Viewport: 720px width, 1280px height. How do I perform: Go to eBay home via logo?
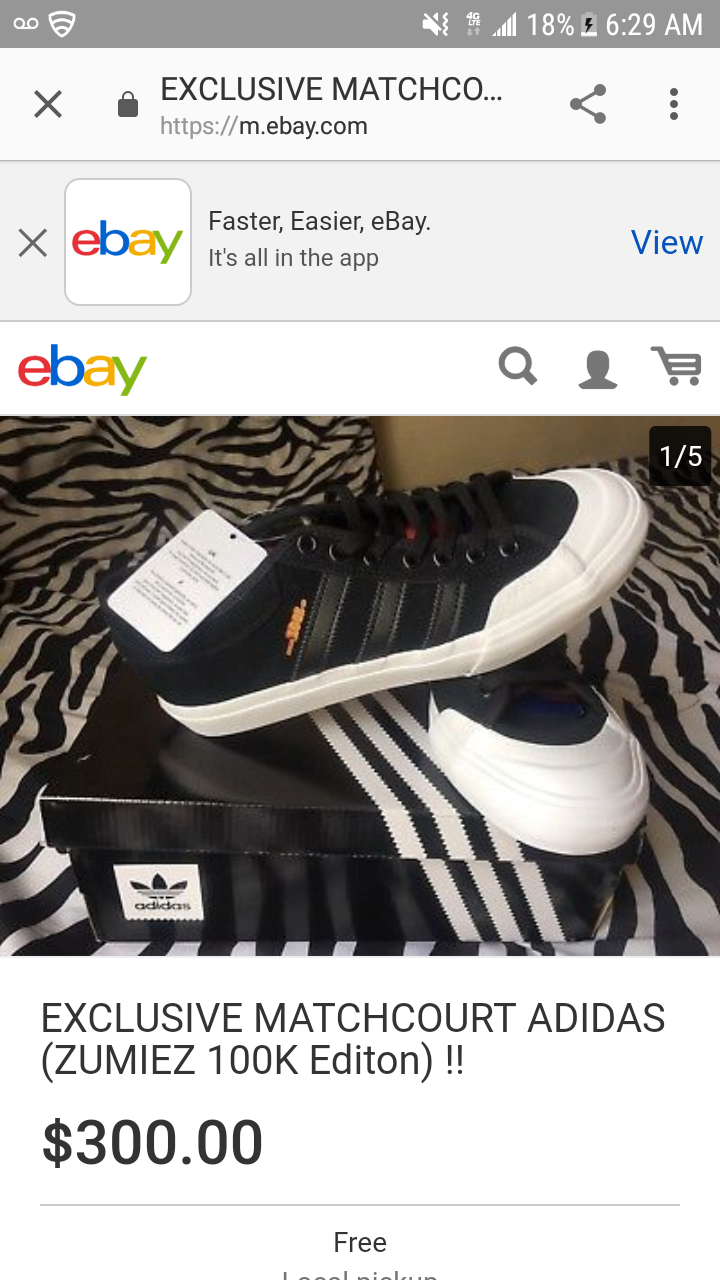coord(83,369)
